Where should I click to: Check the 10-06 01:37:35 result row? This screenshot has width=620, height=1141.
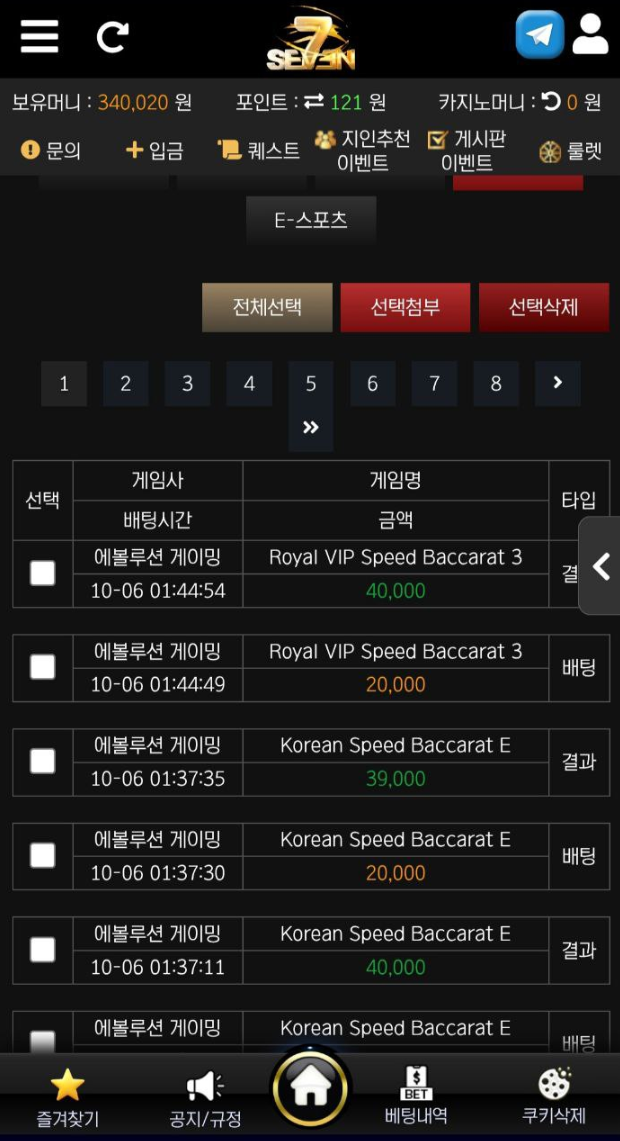click(42, 761)
